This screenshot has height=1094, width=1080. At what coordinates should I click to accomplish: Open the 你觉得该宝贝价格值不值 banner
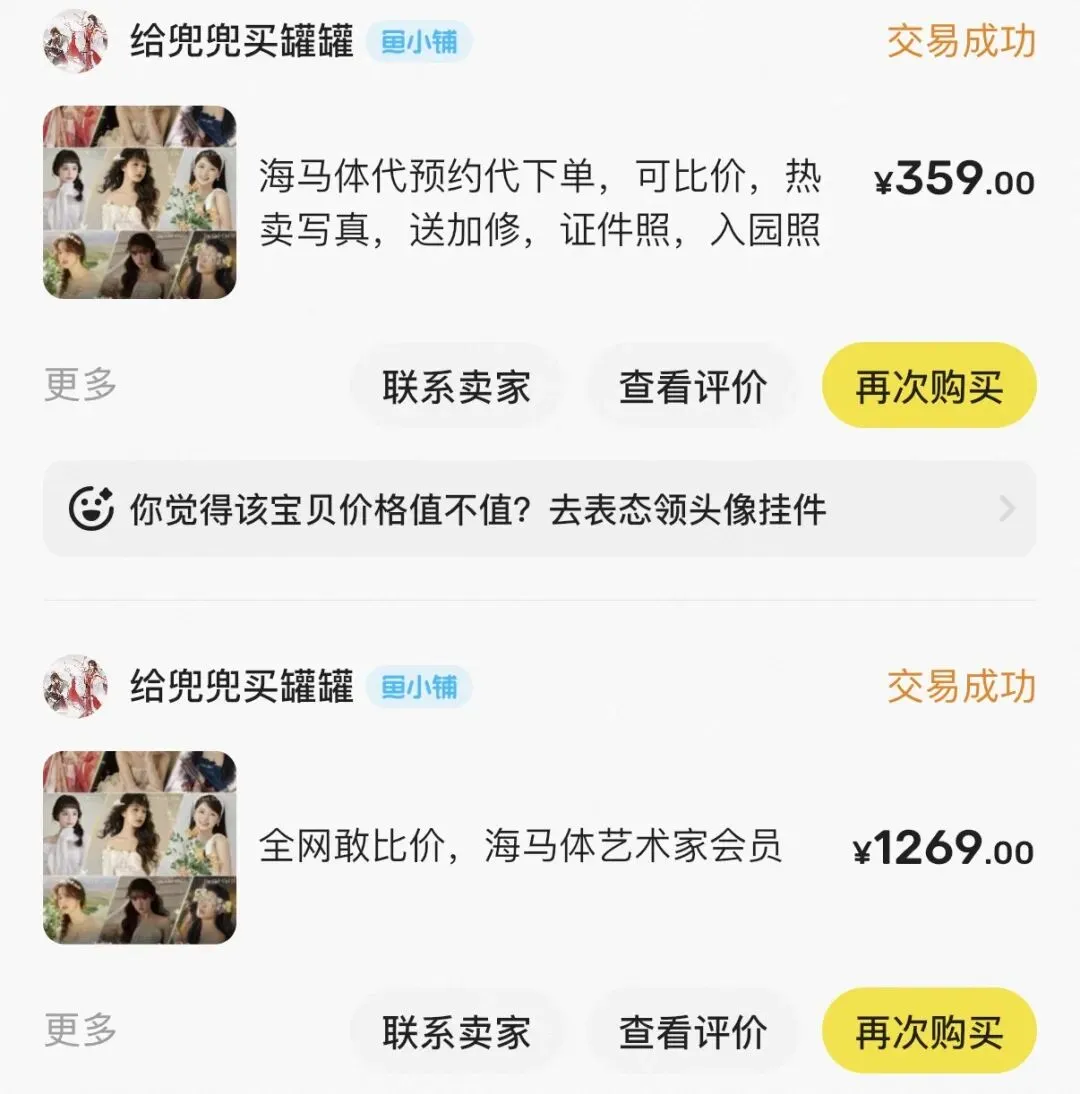pos(539,510)
